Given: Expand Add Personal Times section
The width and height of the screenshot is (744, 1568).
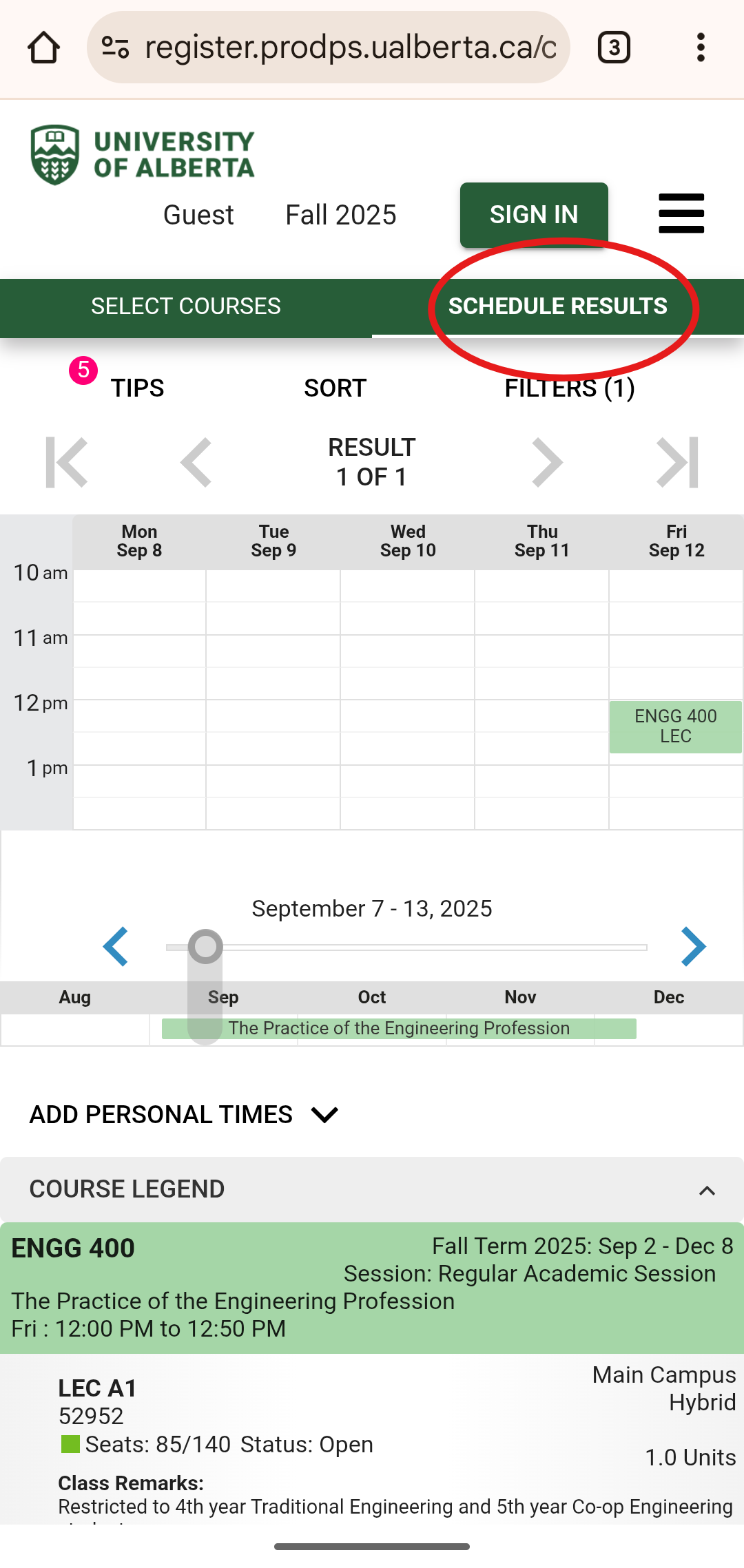Looking at the screenshot, I should 184,1115.
